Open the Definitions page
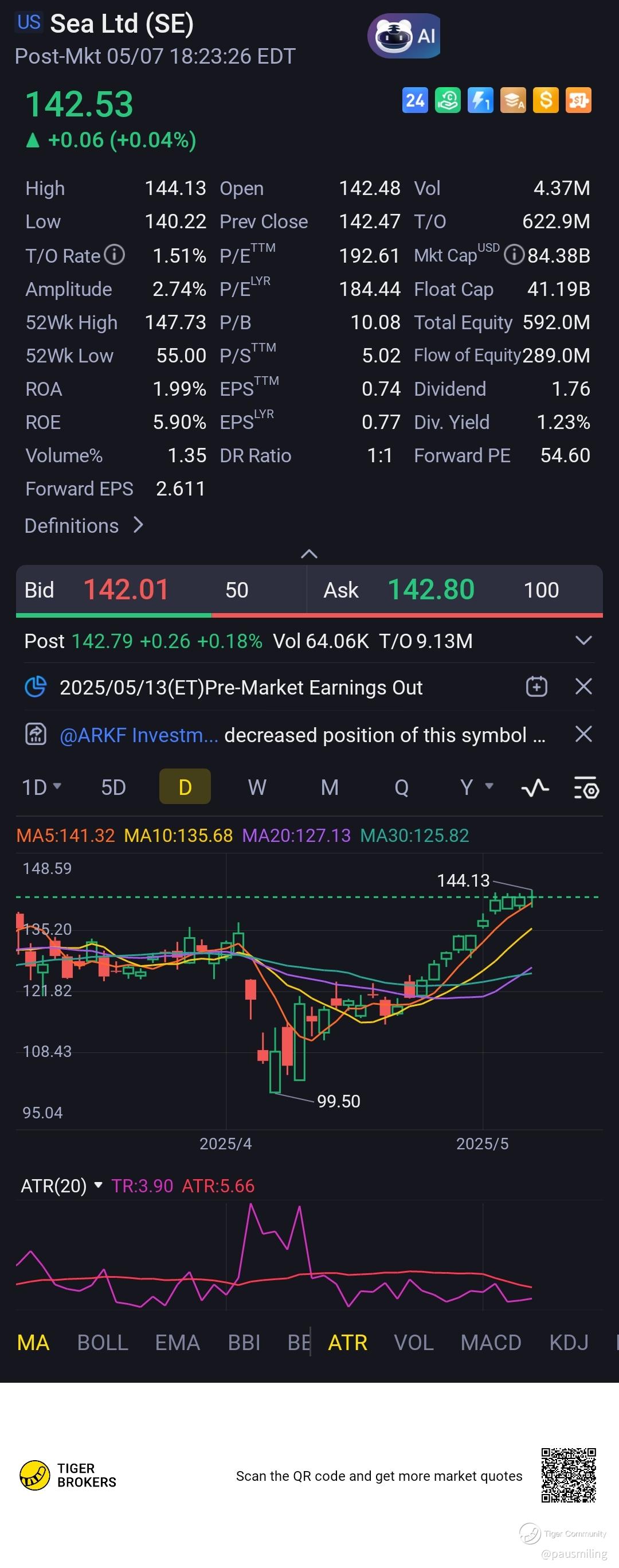This screenshot has width=619, height=1568. [84, 525]
